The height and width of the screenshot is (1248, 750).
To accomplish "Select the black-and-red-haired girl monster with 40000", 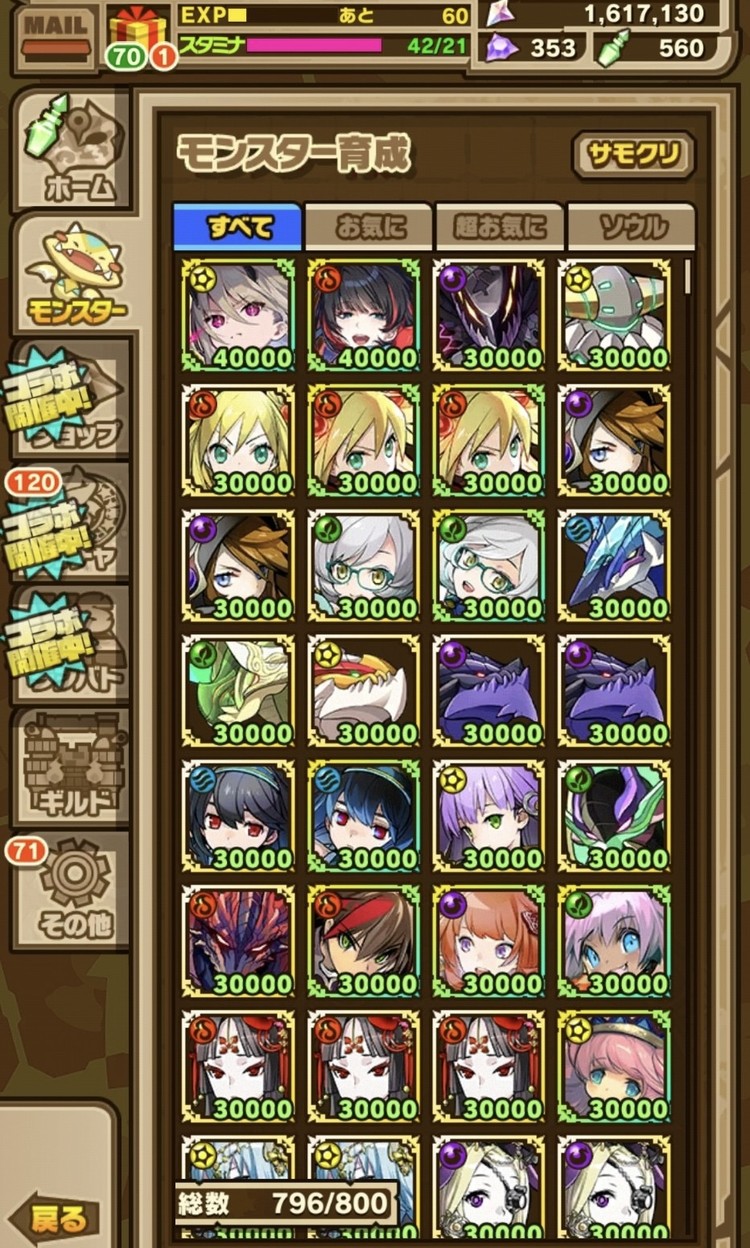I will [x=364, y=317].
